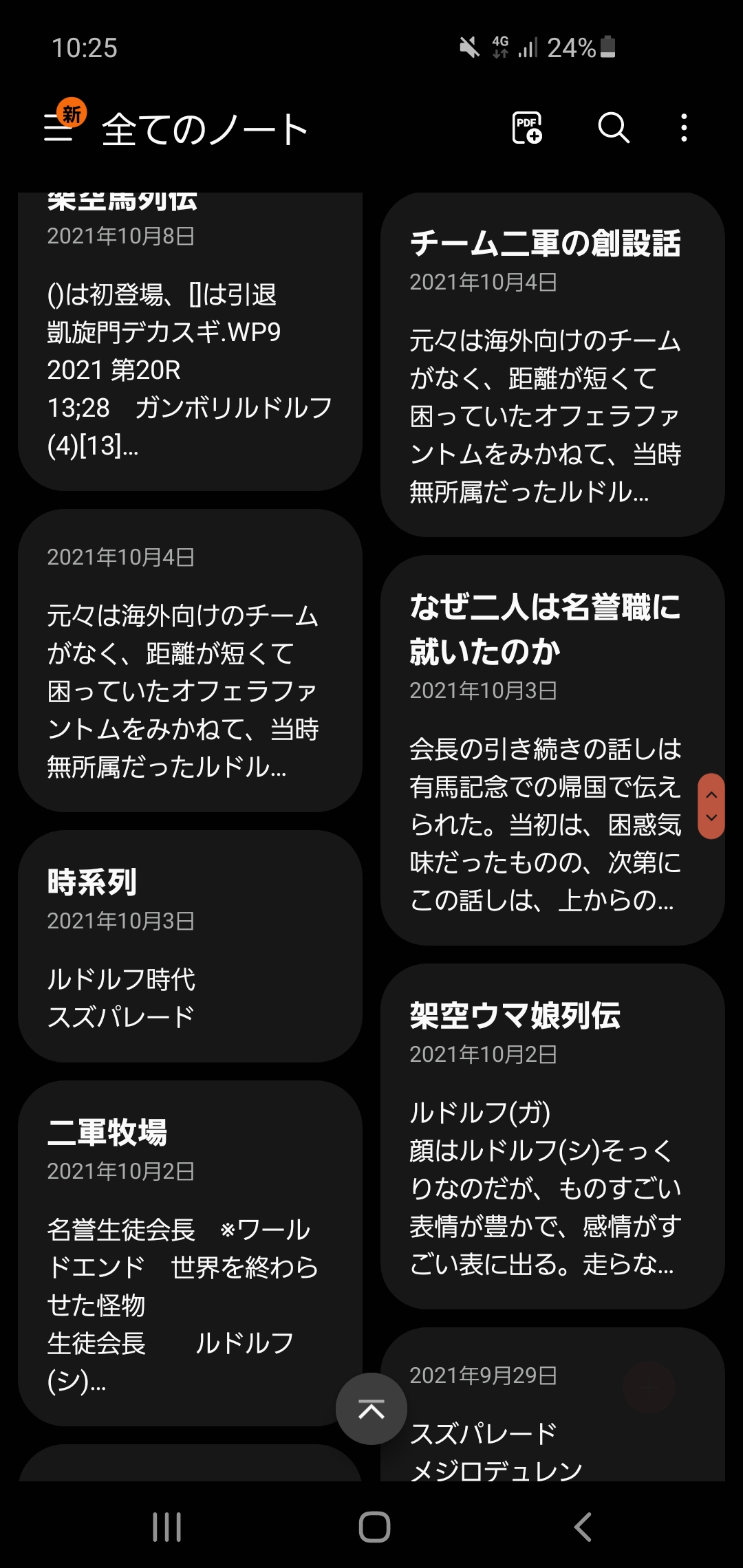This screenshot has height=1568, width=743.
Task: Open the note なぜ二人は名誉職に就いたのか
Action: pos(552,750)
